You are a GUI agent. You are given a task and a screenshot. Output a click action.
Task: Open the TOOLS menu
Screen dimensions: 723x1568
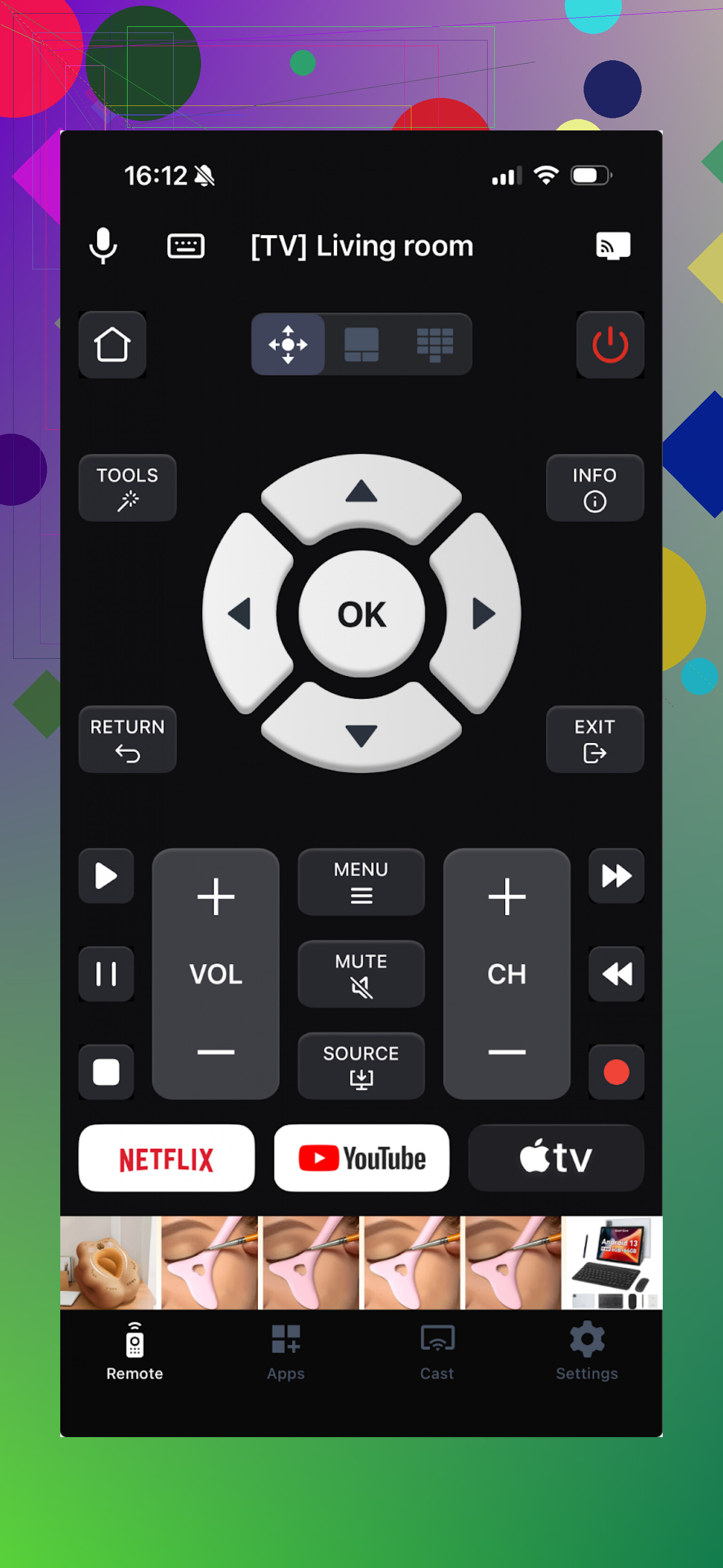pos(127,487)
